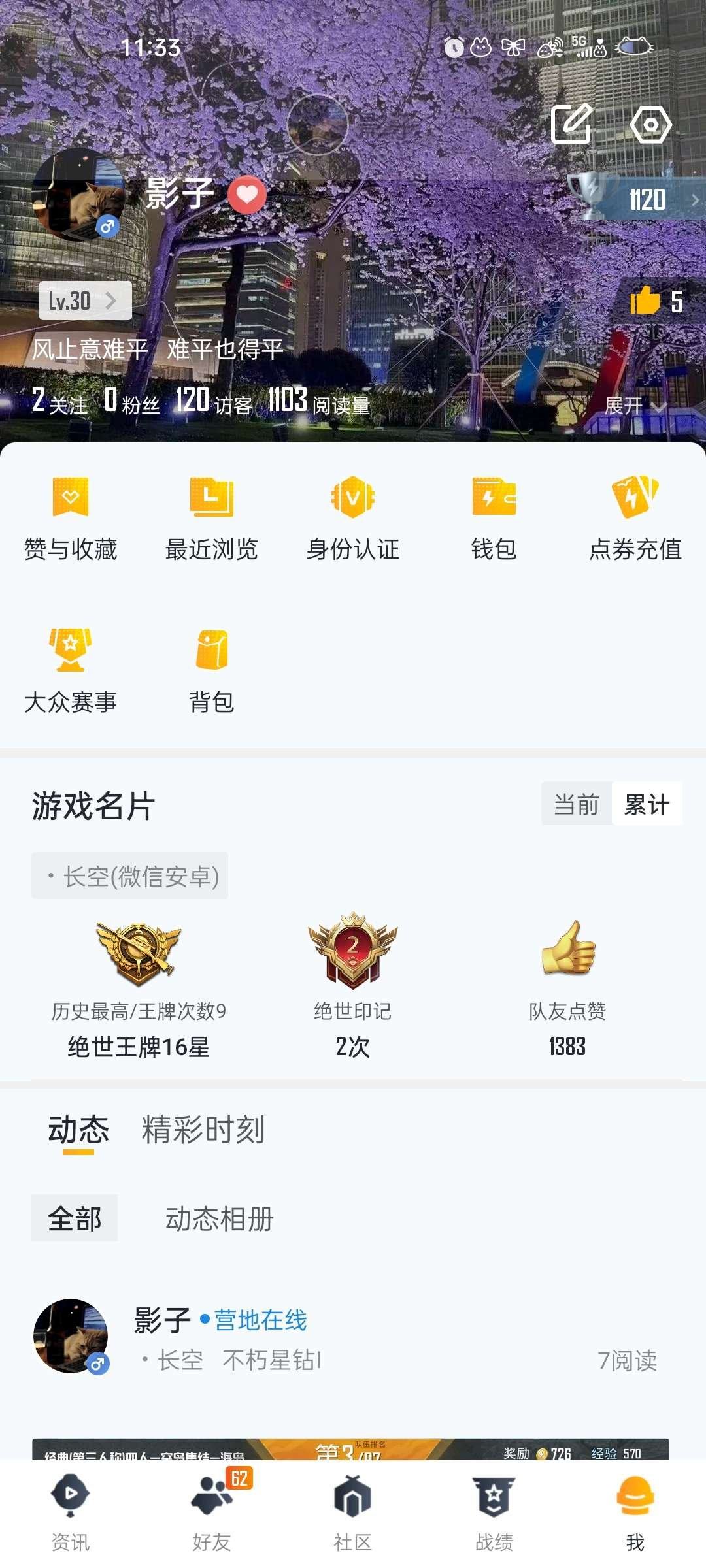706x1568 pixels.
Task: Open the 身份认证 verification page
Action: tap(353, 523)
